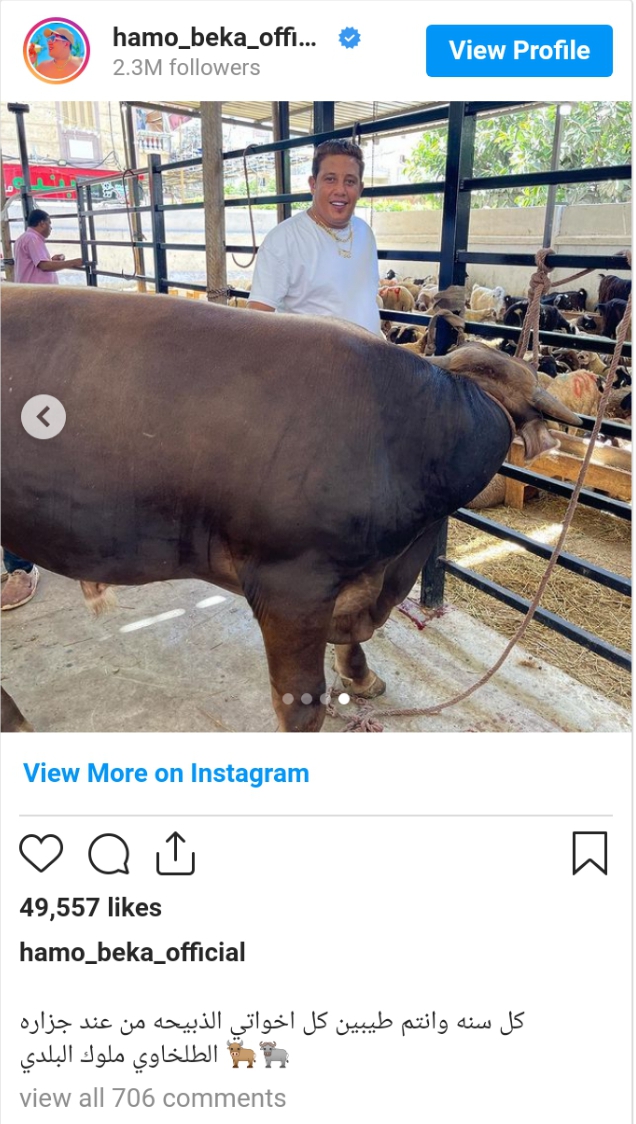The image size is (636, 1124).
Task: Open the comment bubble icon
Action: (x=108, y=854)
